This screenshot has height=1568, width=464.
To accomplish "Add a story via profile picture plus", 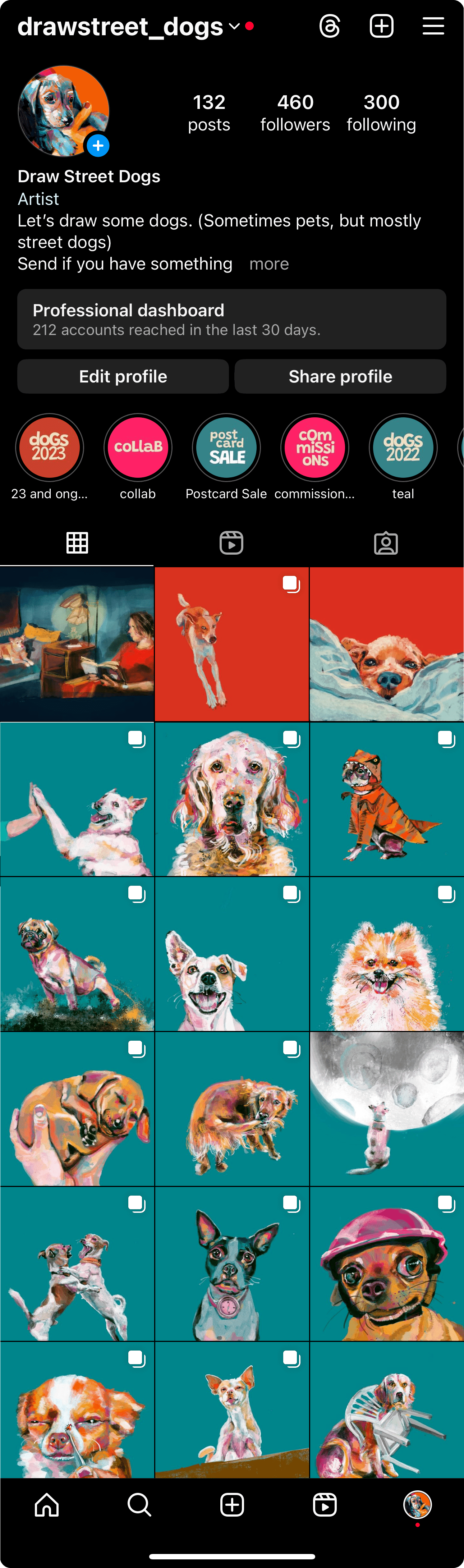I will tap(98, 146).
